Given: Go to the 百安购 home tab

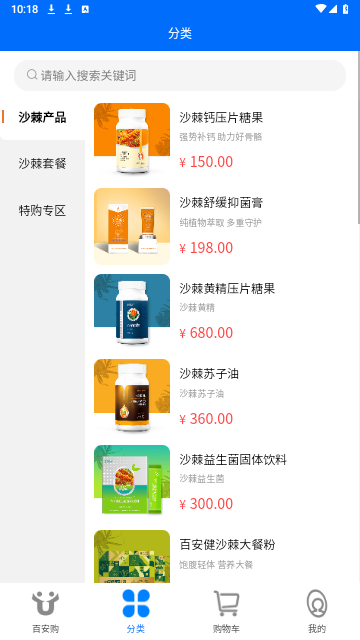Looking at the screenshot, I should [x=45, y=611].
